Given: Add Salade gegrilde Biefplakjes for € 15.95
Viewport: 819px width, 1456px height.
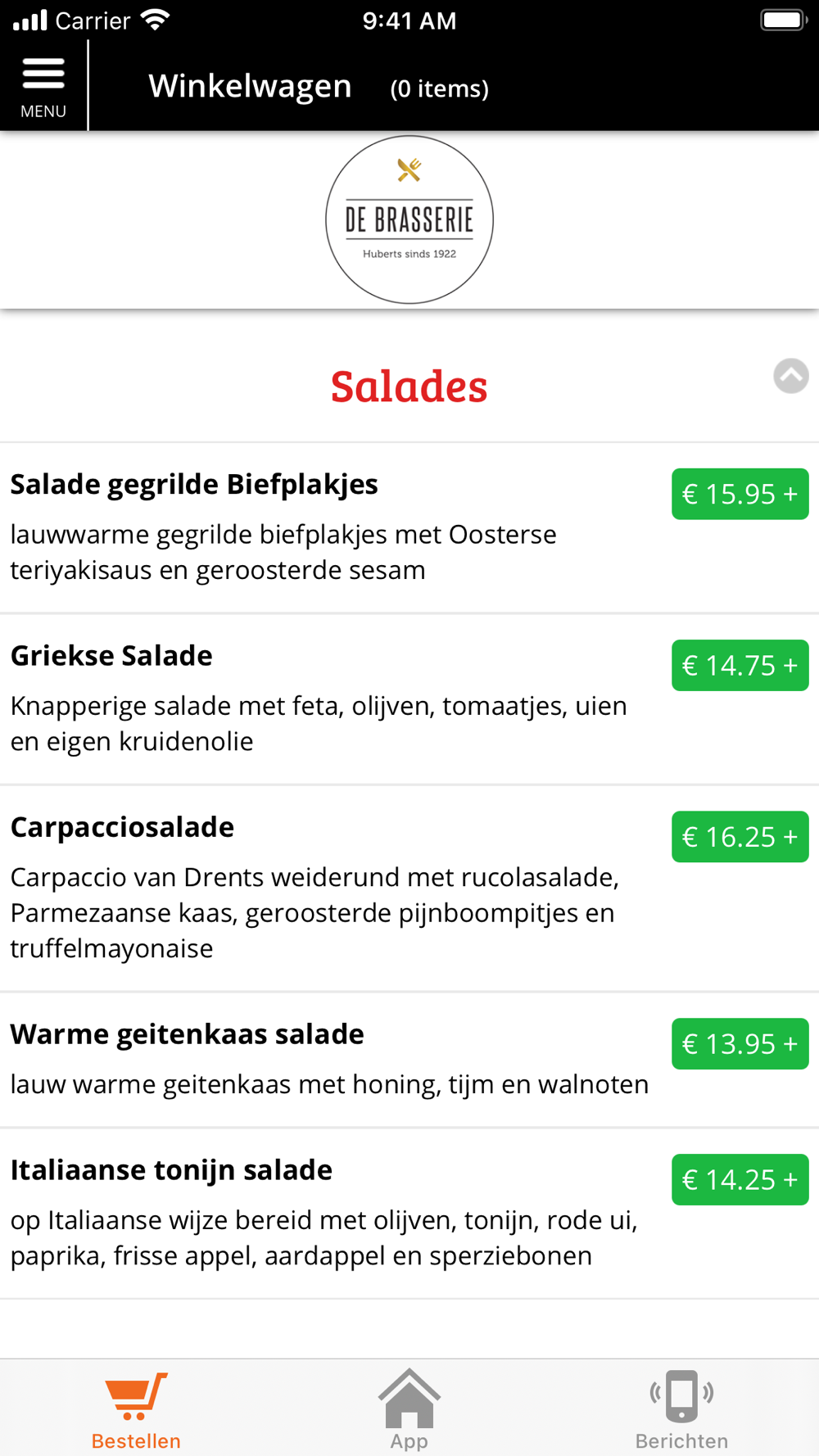Looking at the screenshot, I should pyautogui.click(x=740, y=494).
